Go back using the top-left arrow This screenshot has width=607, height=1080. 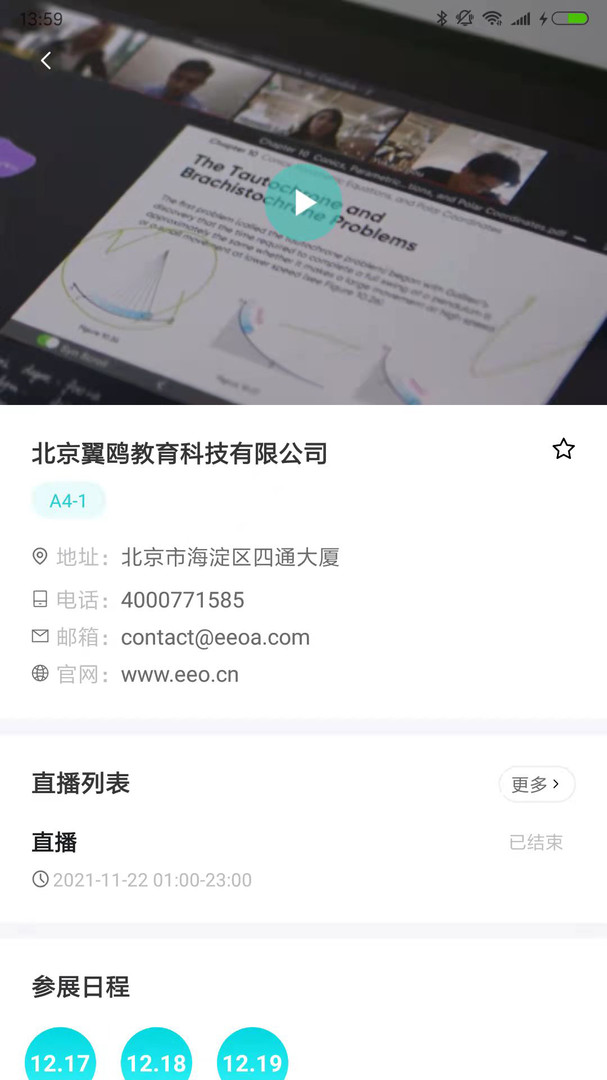pos(45,61)
